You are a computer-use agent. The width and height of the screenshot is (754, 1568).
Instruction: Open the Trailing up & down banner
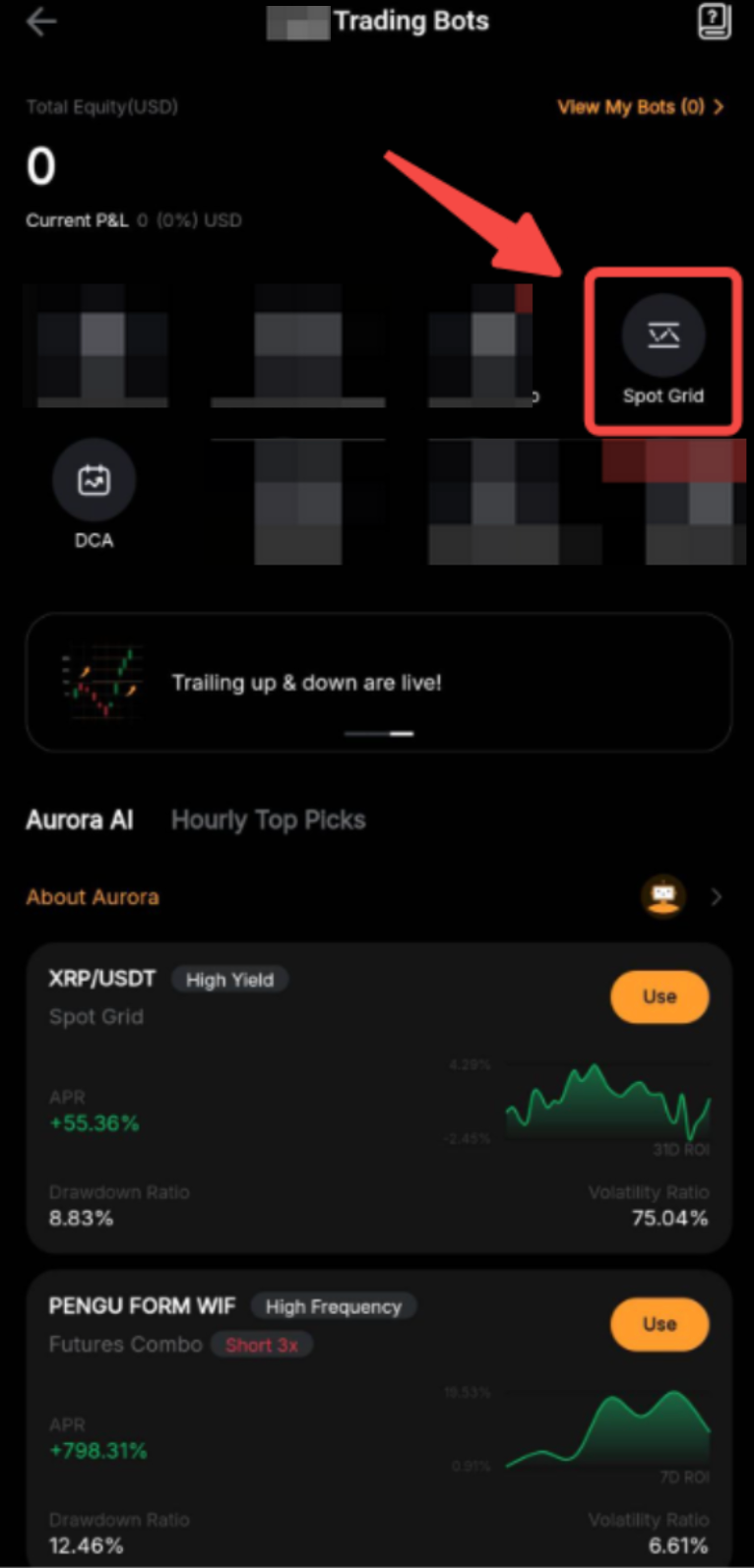point(378,683)
